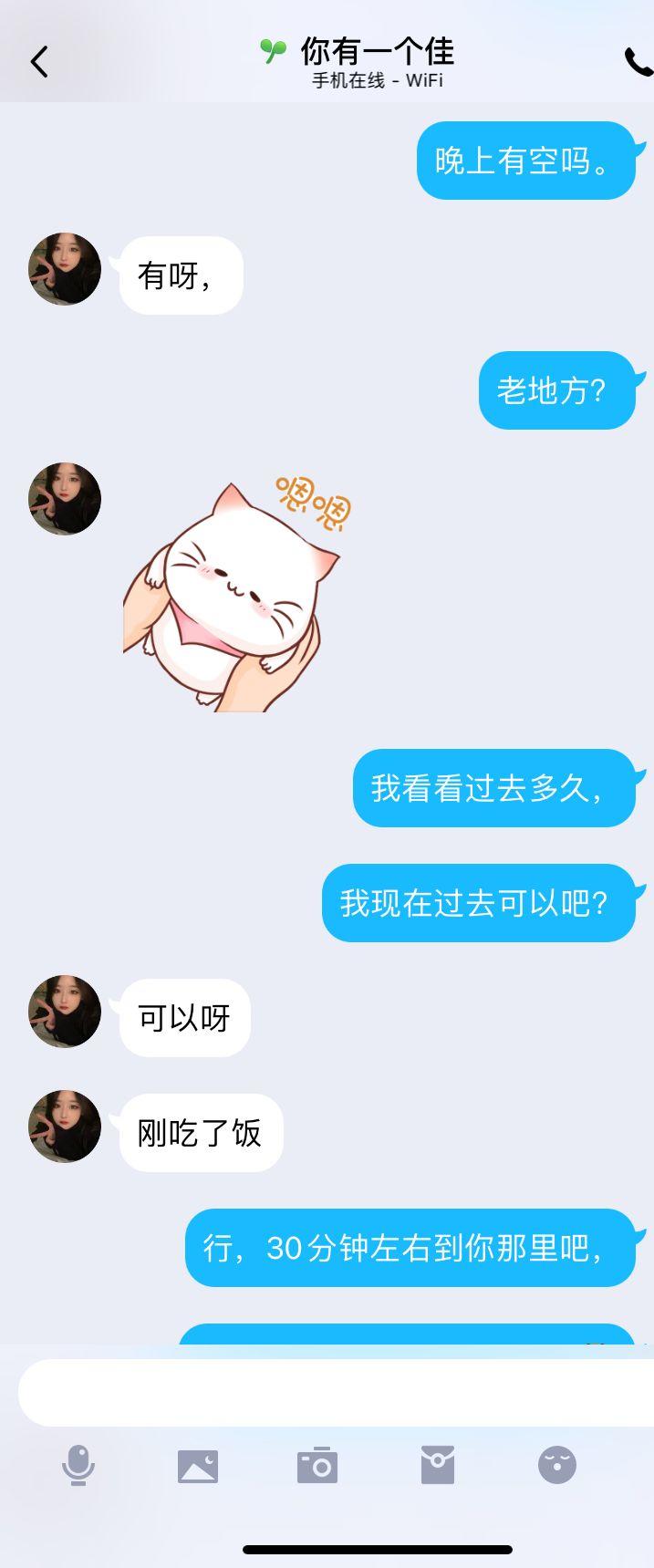Open the photo gallery picker
The width and height of the screenshot is (654, 1568).
coord(198,1466)
